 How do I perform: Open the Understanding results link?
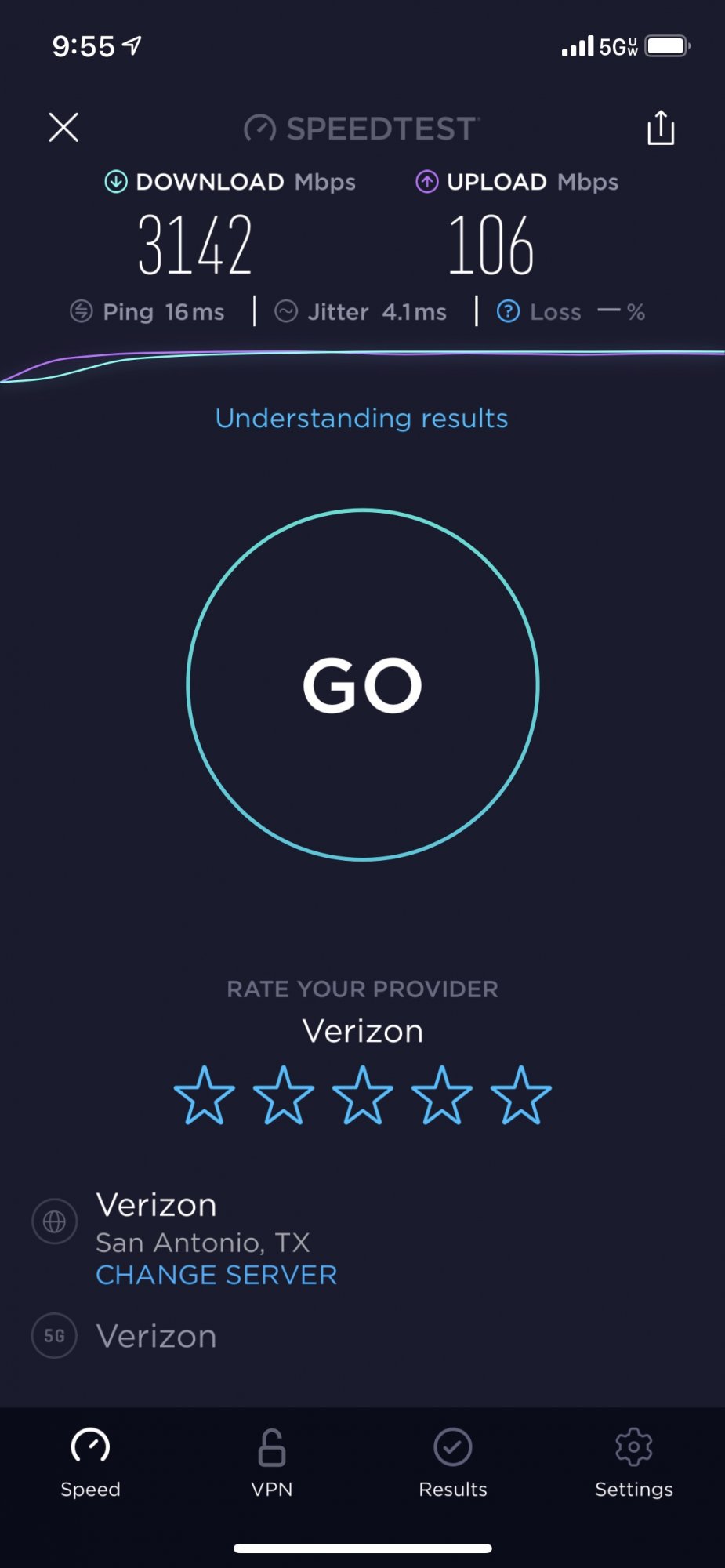pyautogui.click(x=361, y=419)
